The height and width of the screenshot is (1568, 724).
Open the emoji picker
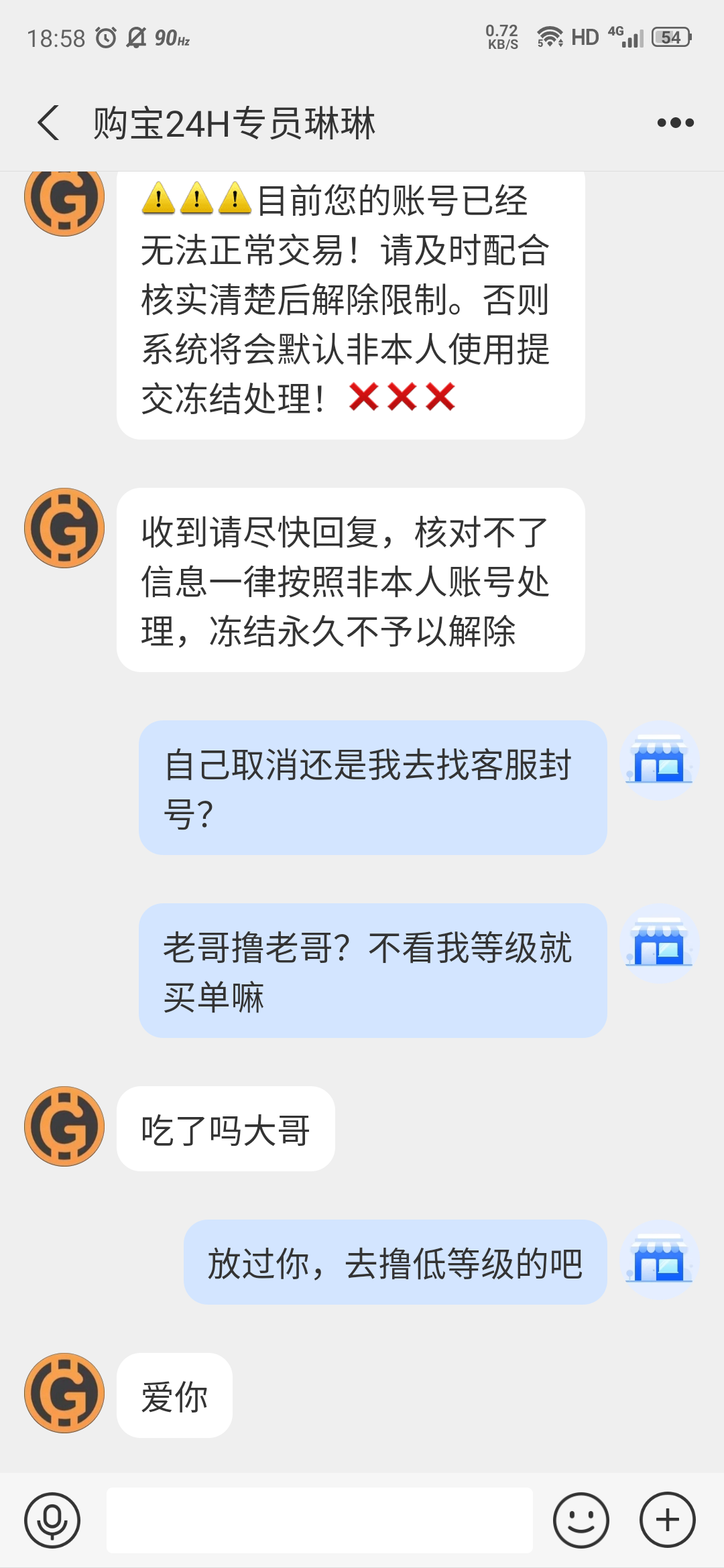pos(581,1520)
